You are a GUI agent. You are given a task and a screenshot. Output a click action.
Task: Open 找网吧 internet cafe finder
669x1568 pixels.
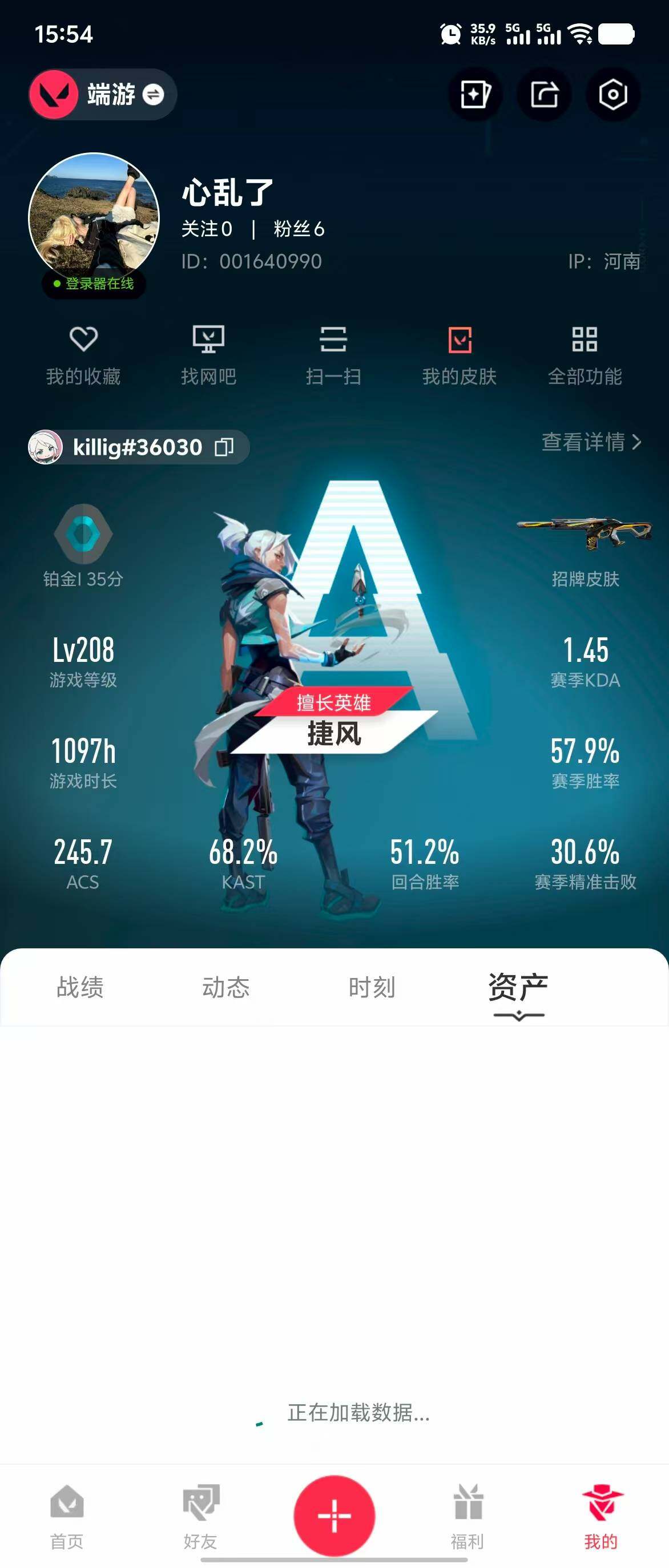tap(208, 356)
